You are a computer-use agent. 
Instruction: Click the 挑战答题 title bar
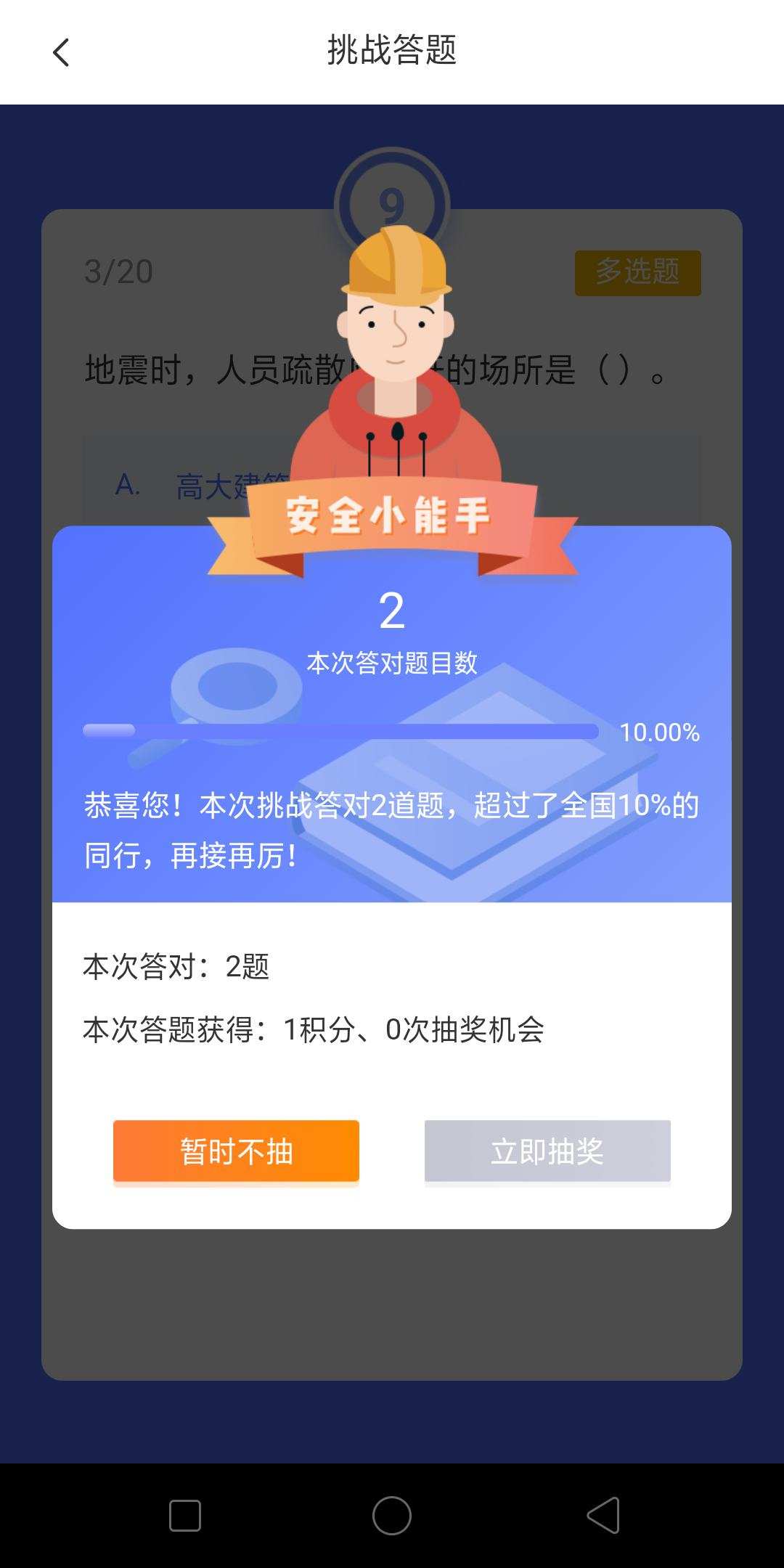click(392, 52)
